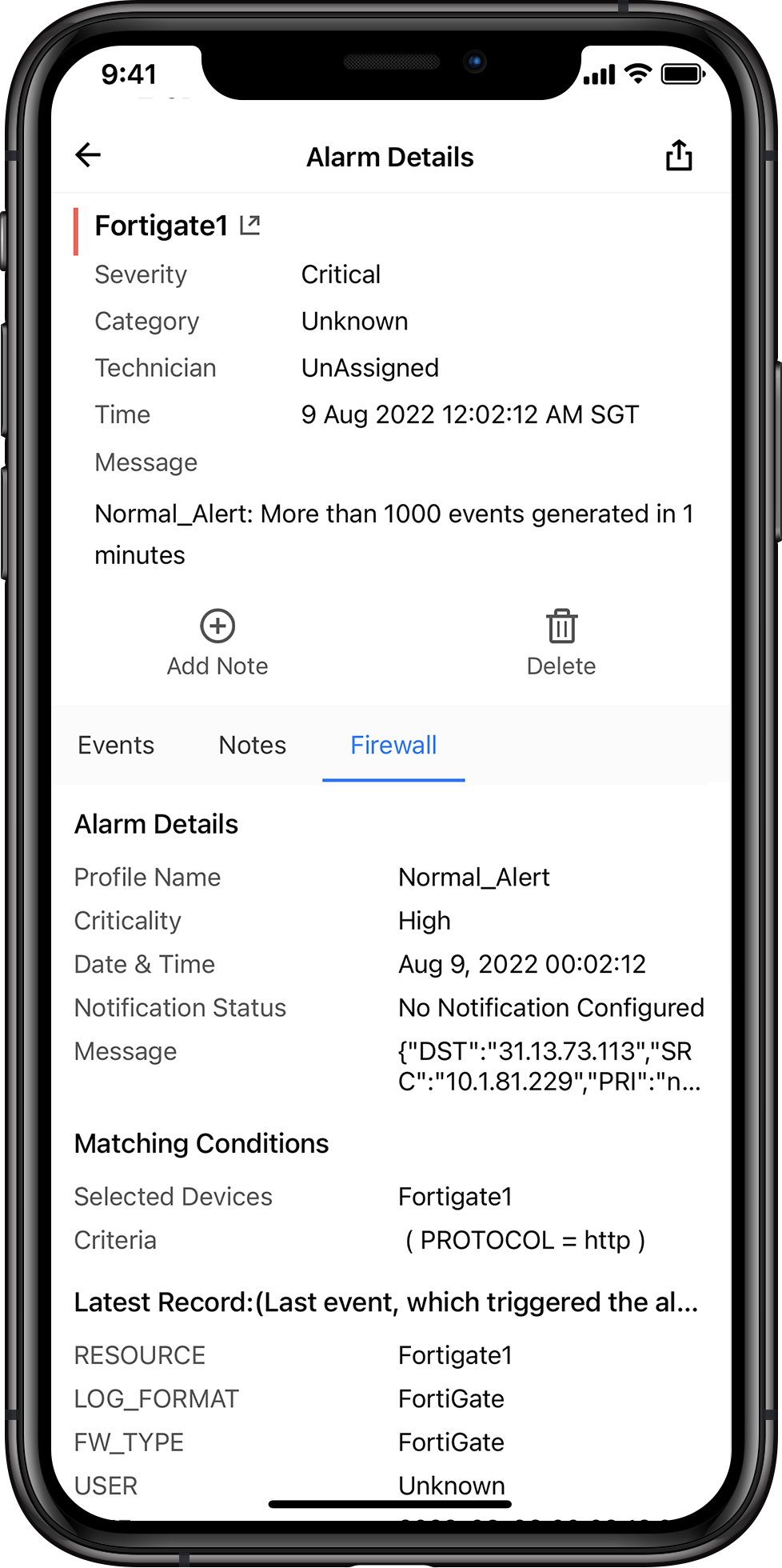Share this alarm's details
This screenshot has height=1568, width=782.
click(x=678, y=155)
